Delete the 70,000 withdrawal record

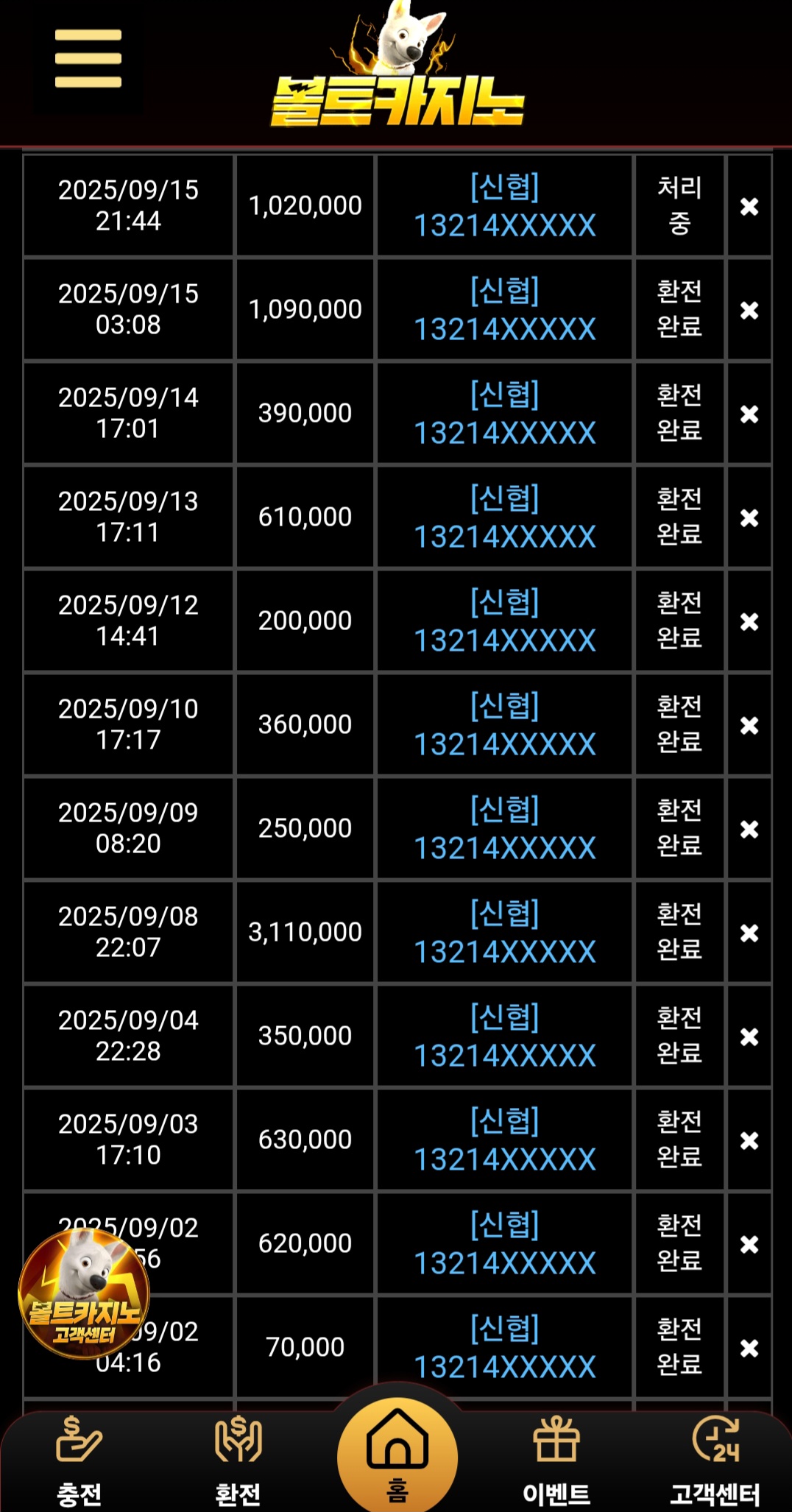(749, 1349)
